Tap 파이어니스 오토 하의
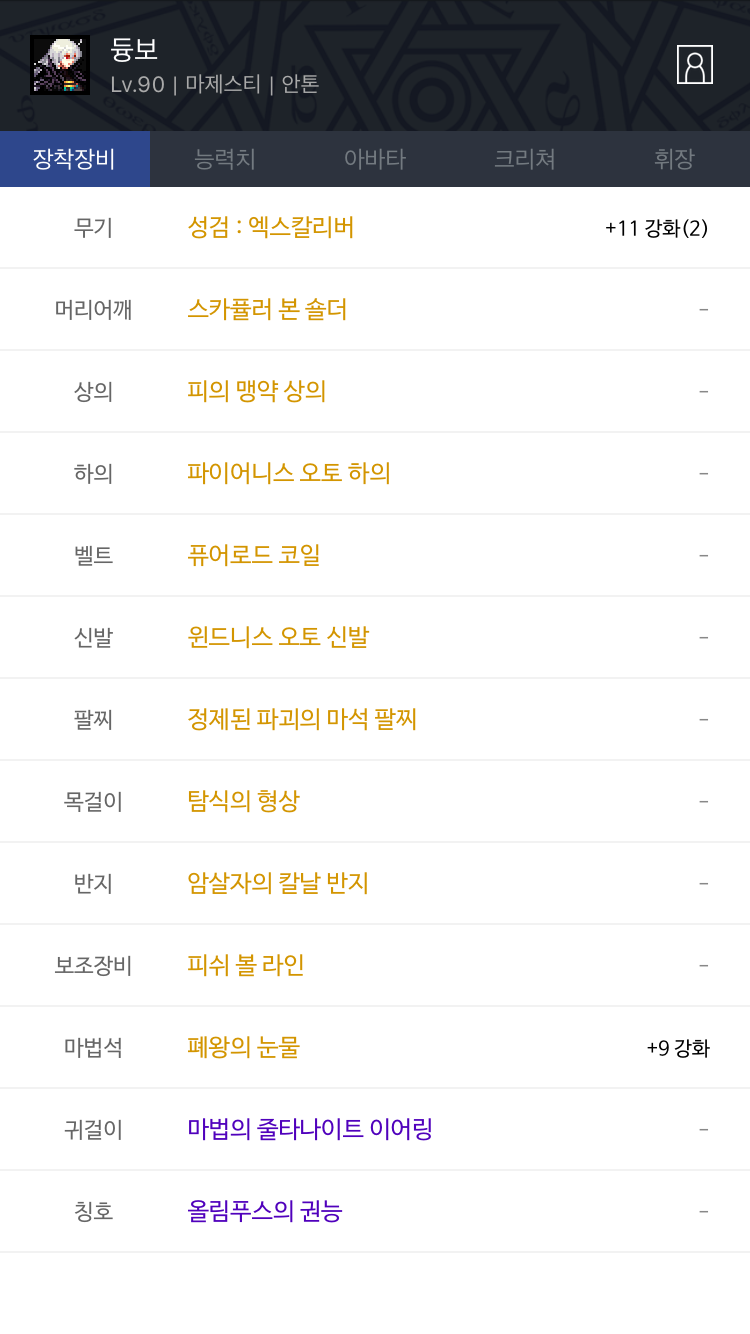Viewport: 750px width, 1334px height. pos(289,473)
